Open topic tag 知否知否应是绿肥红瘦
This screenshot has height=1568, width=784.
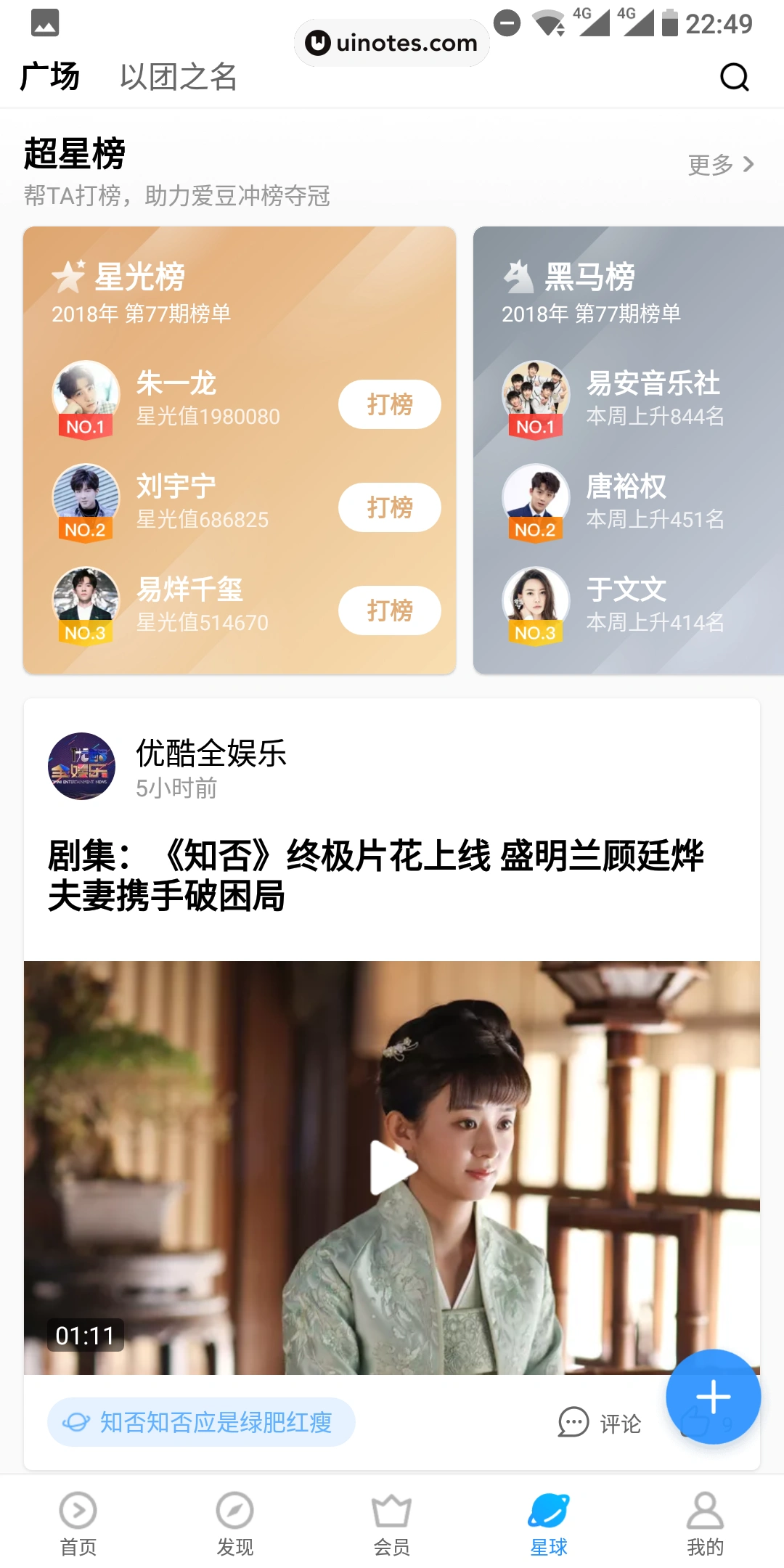pyautogui.click(x=201, y=1422)
